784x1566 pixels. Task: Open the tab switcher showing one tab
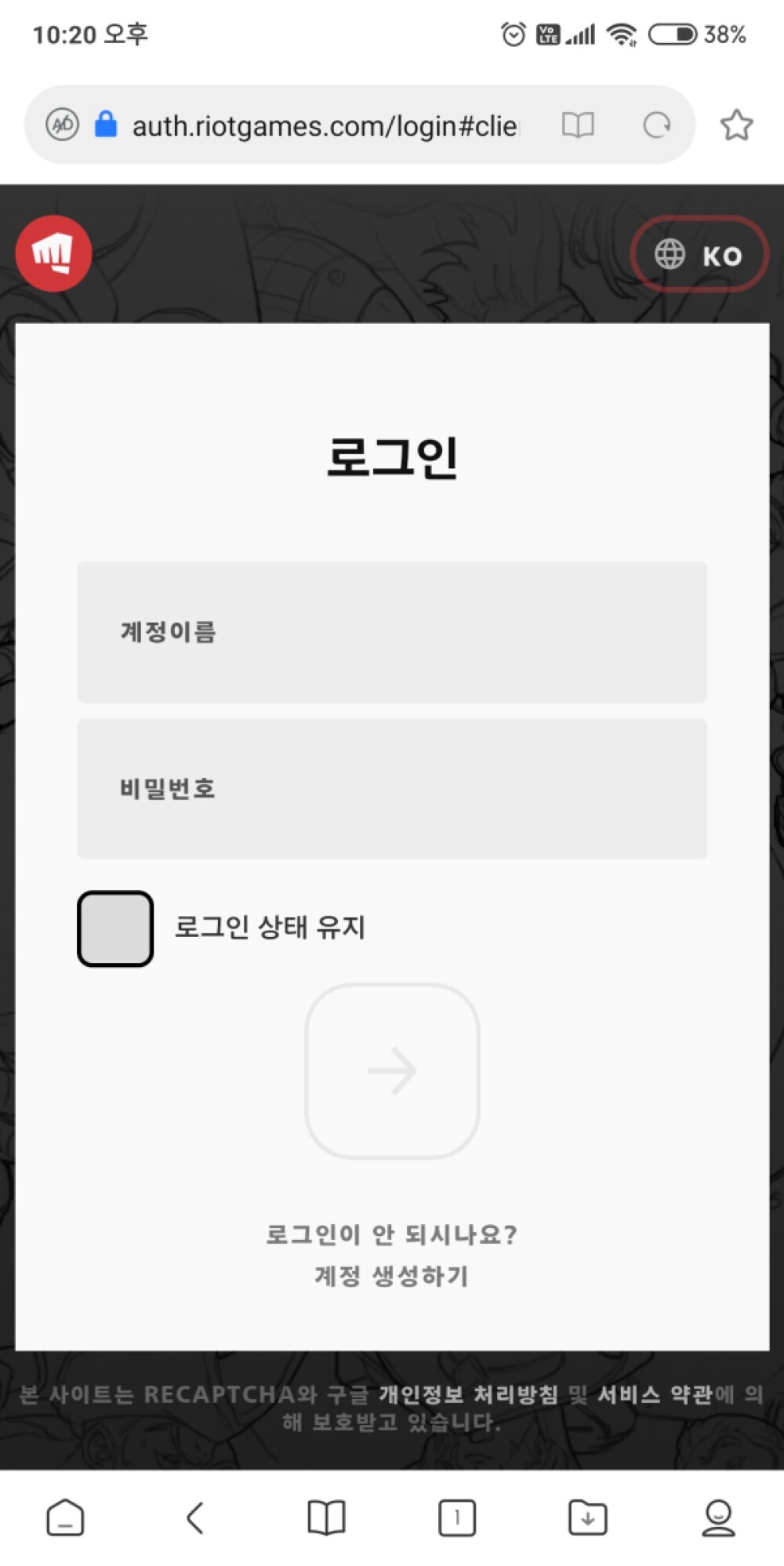456,1517
